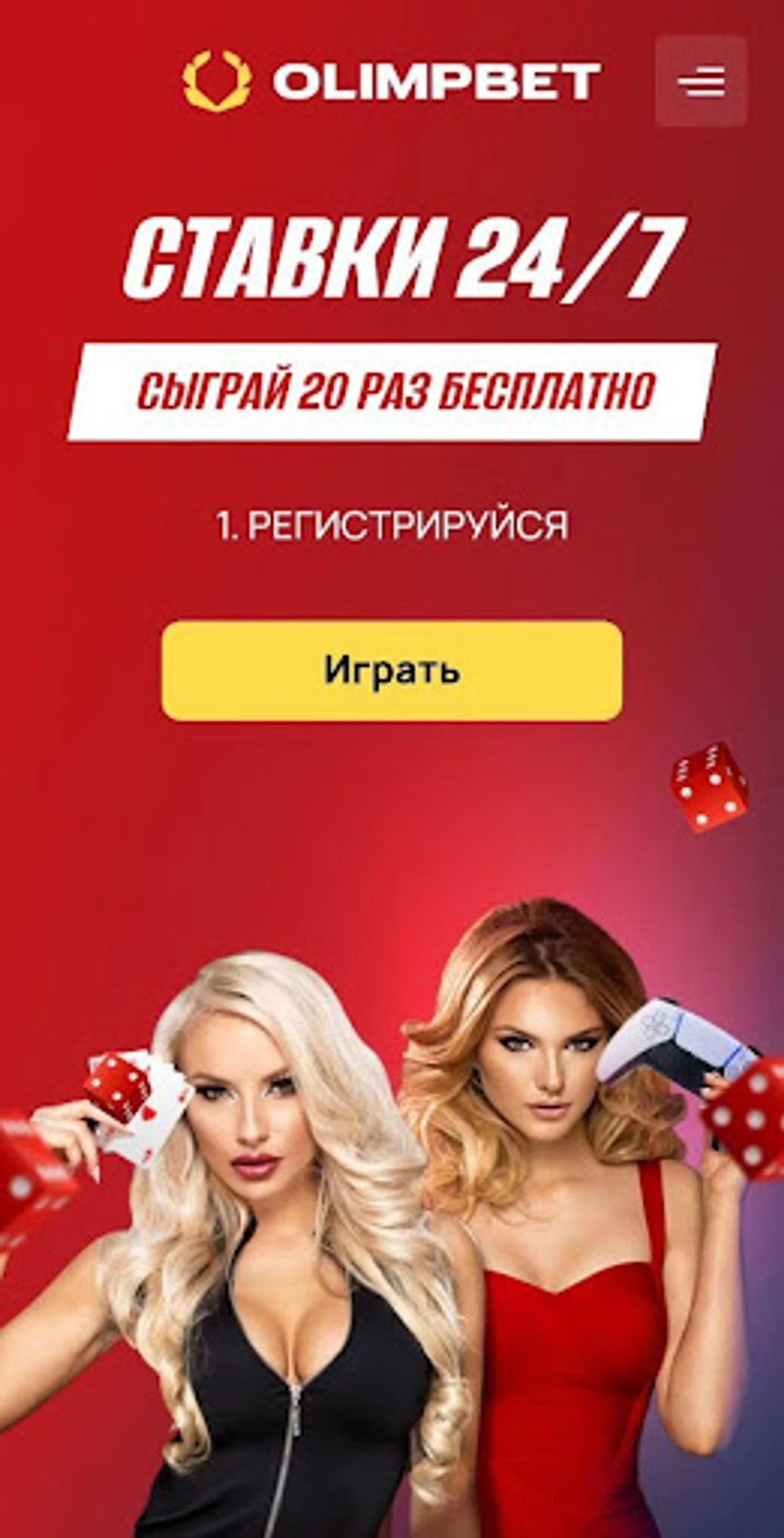Open the hamburger menu
This screenshot has width=784, height=1538.
701,81
